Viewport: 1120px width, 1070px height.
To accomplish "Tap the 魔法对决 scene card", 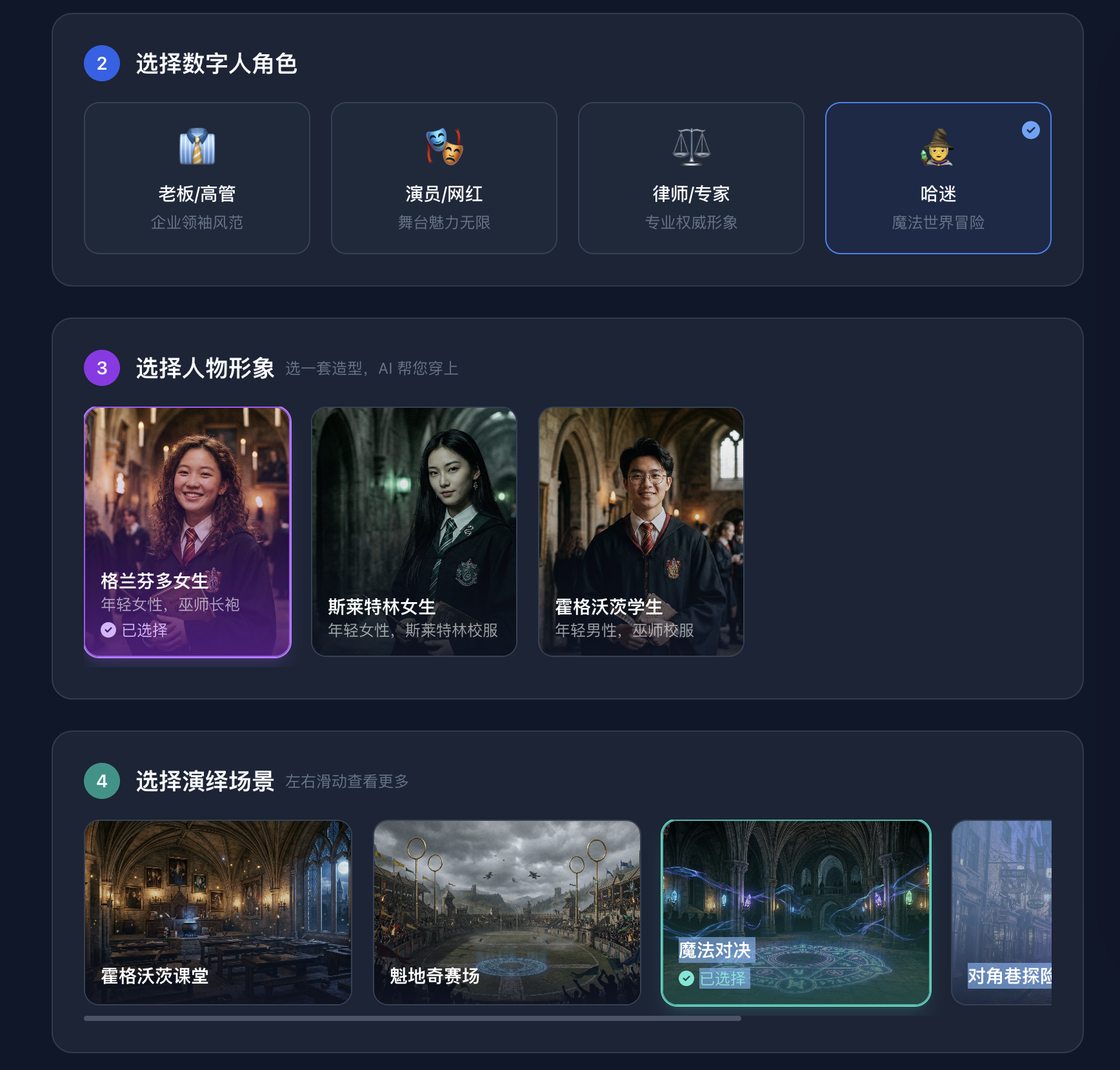I will click(x=796, y=912).
